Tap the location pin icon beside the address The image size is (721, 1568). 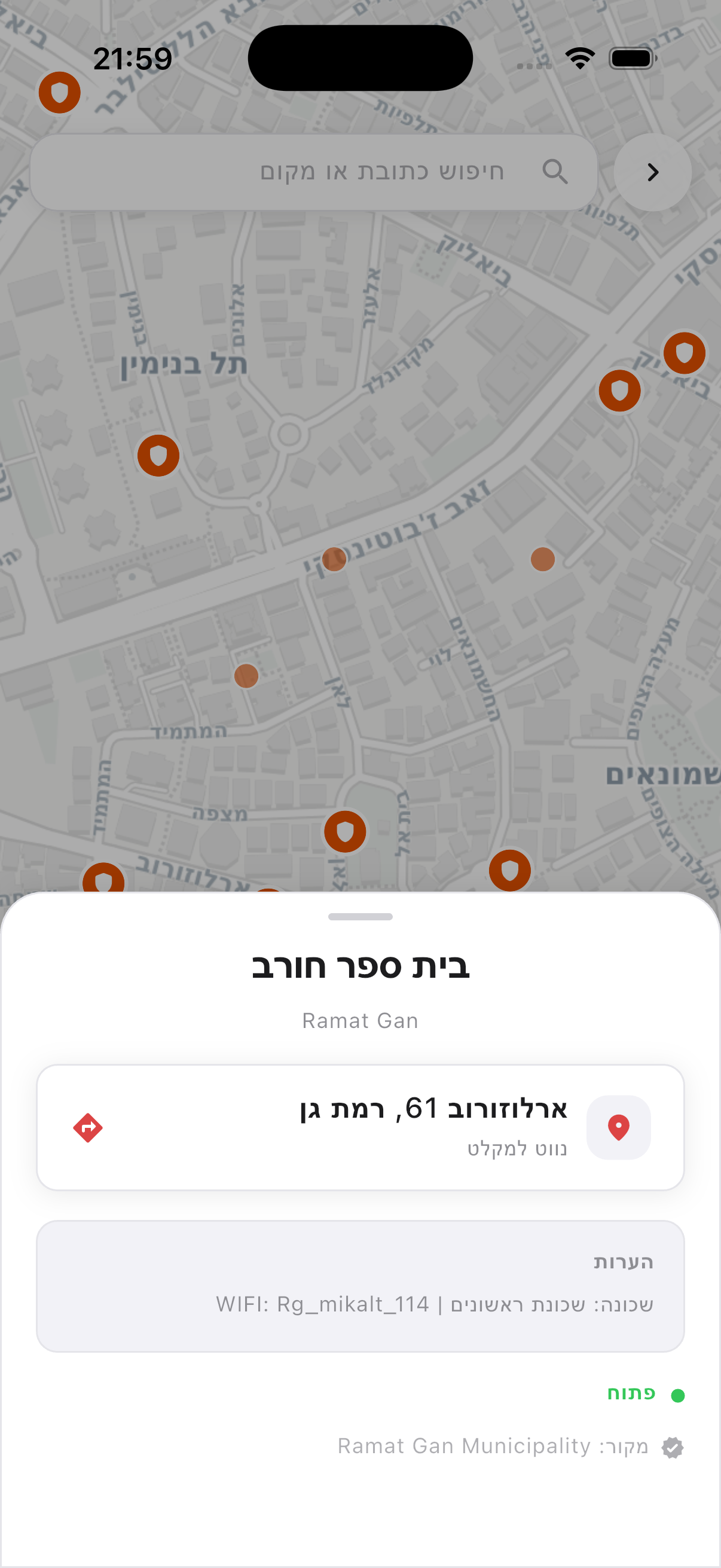(x=618, y=1127)
